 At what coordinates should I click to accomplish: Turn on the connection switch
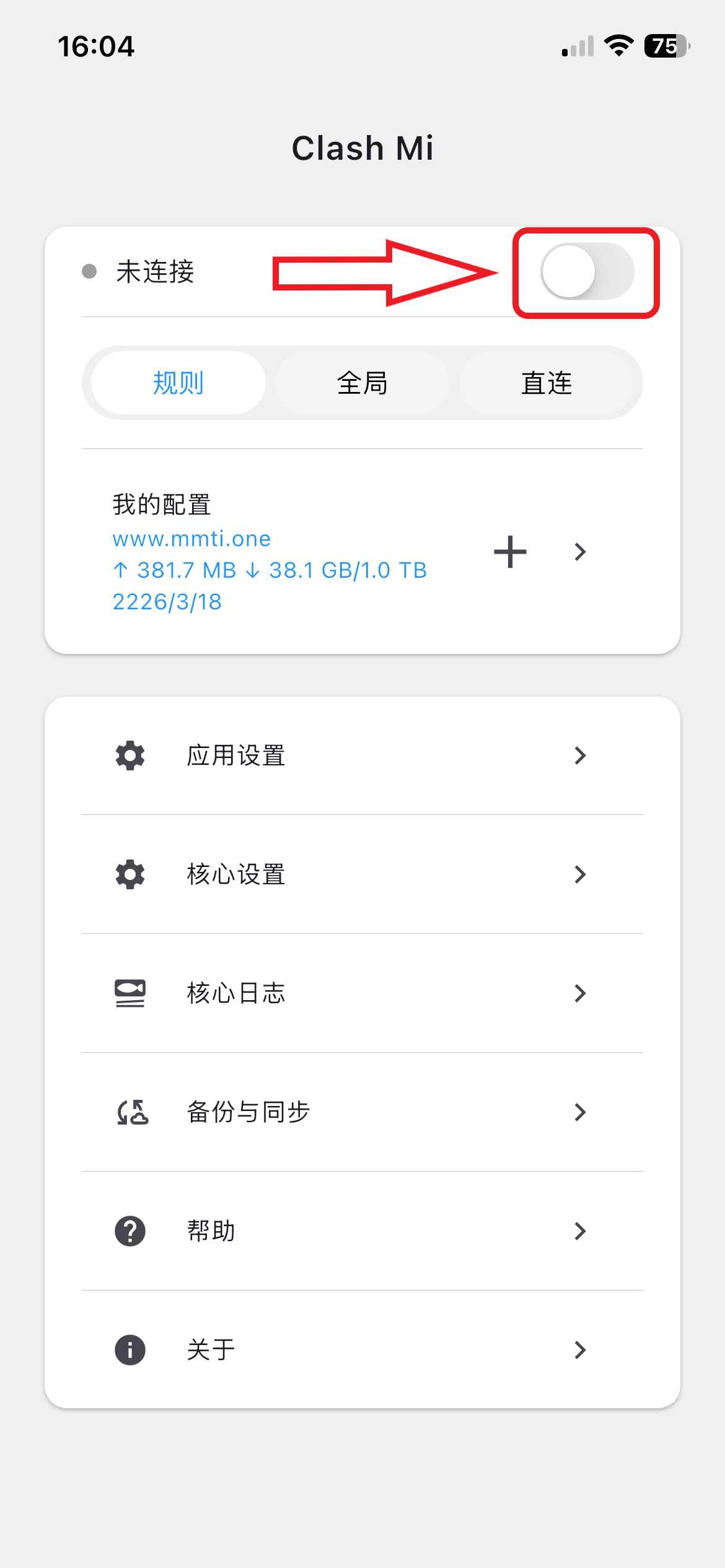coord(587,272)
